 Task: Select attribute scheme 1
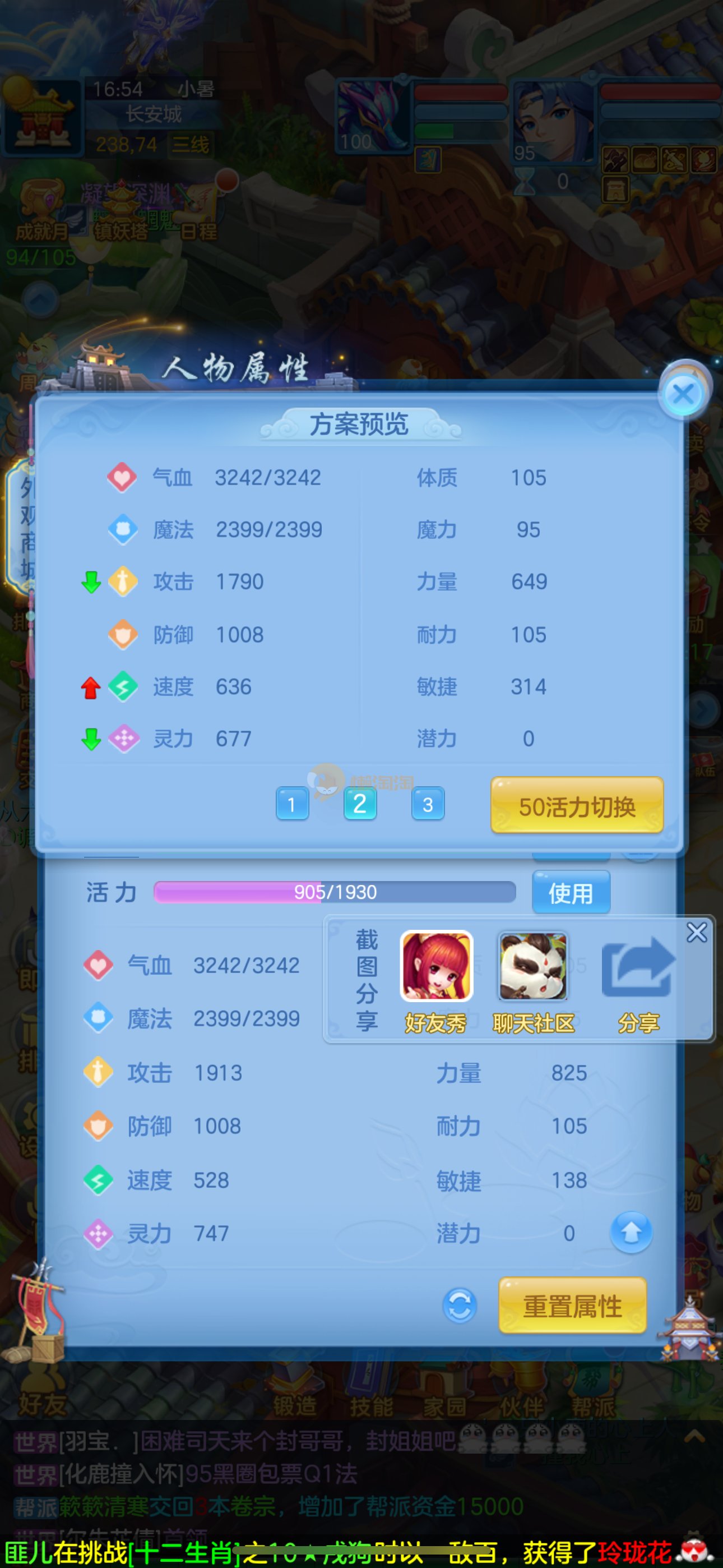(x=292, y=804)
